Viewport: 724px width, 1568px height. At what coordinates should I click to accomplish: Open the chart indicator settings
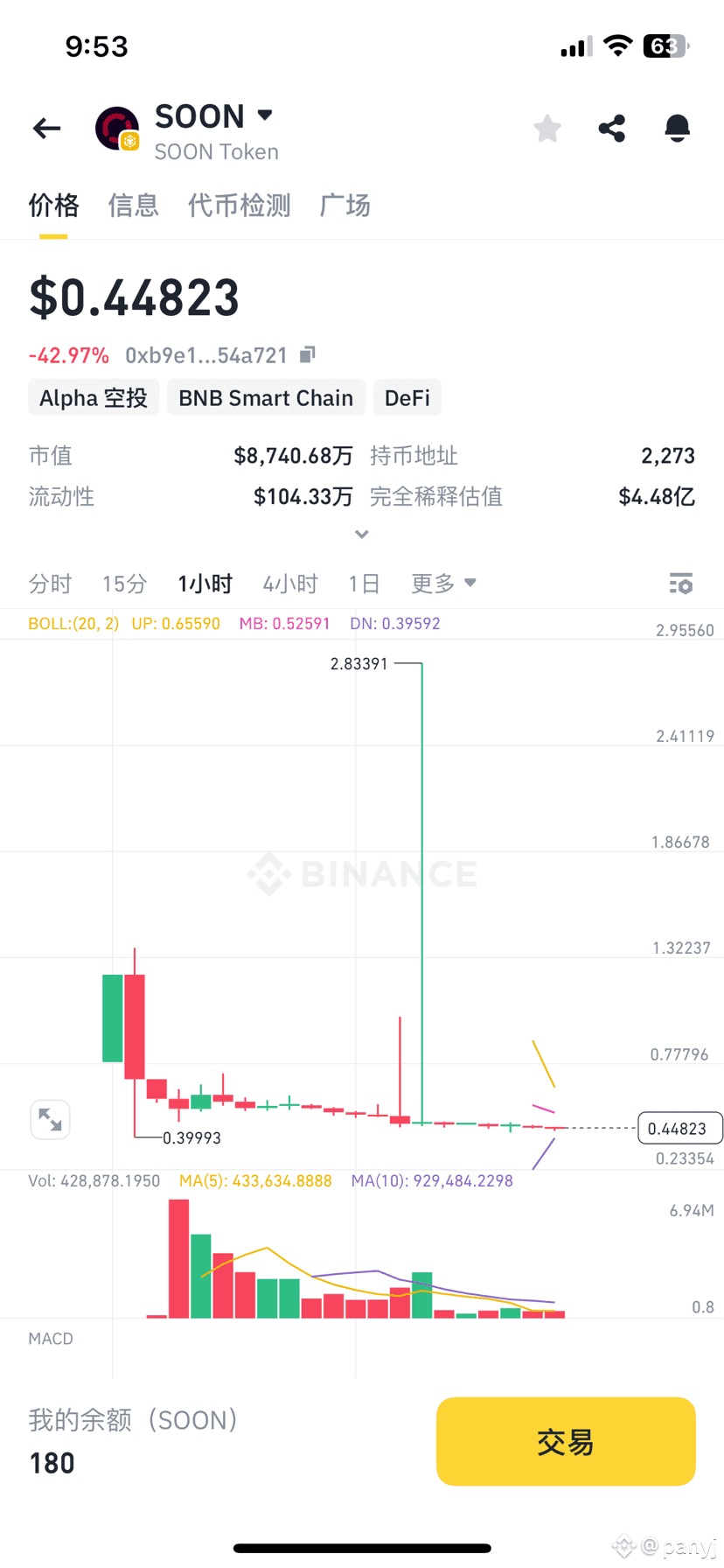(680, 584)
